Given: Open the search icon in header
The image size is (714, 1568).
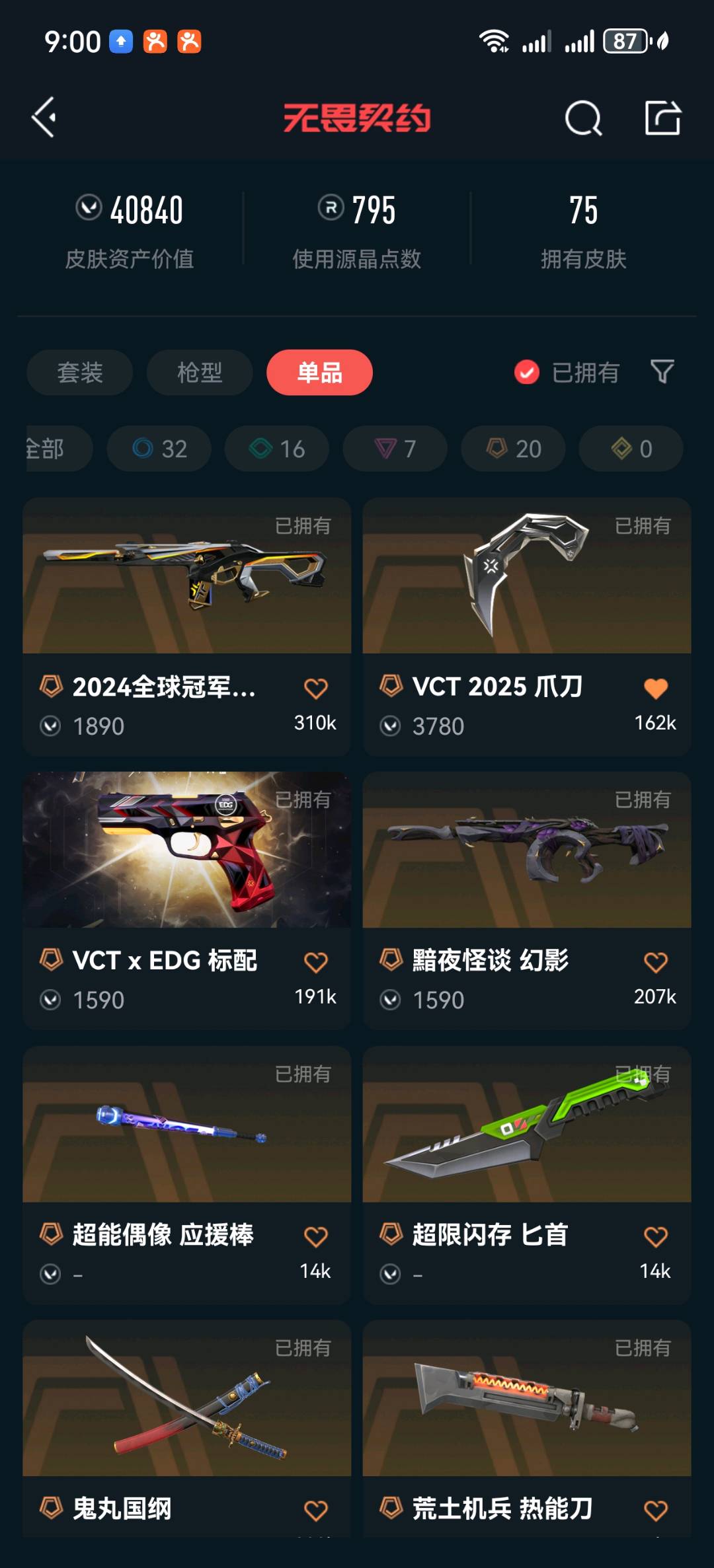Looking at the screenshot, I should [x=583, y=119].
